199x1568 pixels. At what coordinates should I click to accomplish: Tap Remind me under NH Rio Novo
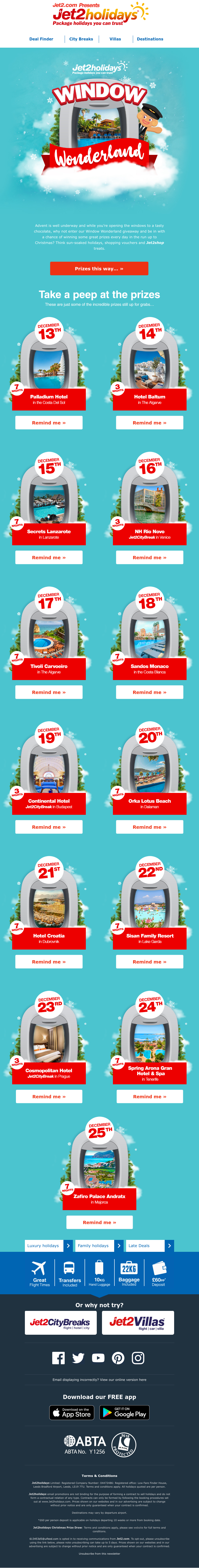click(149, 558)
